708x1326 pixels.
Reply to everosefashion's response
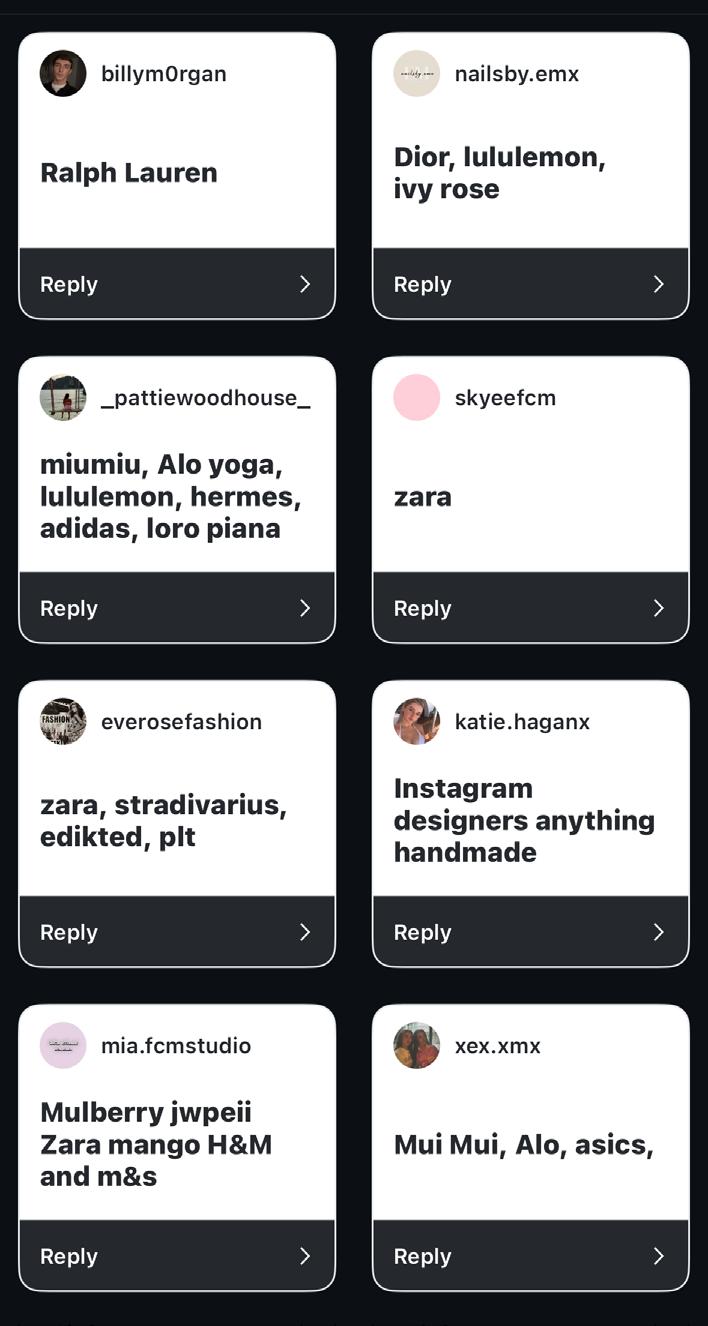177,932
